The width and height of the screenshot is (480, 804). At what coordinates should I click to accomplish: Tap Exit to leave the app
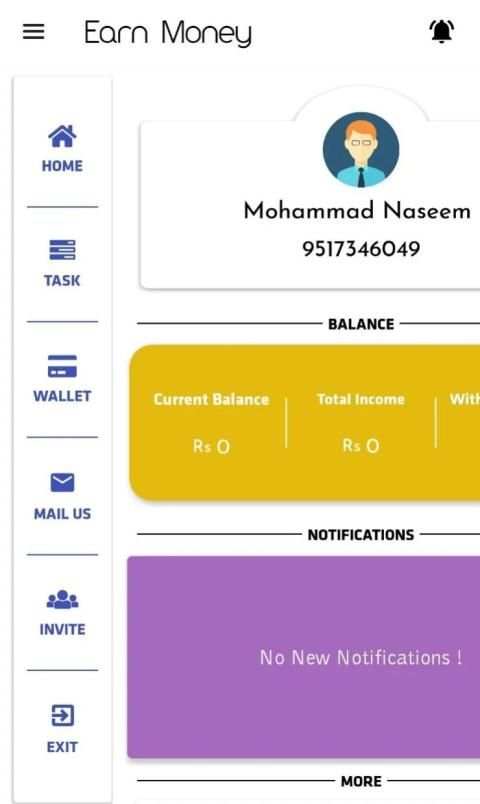tap(62, 729)
